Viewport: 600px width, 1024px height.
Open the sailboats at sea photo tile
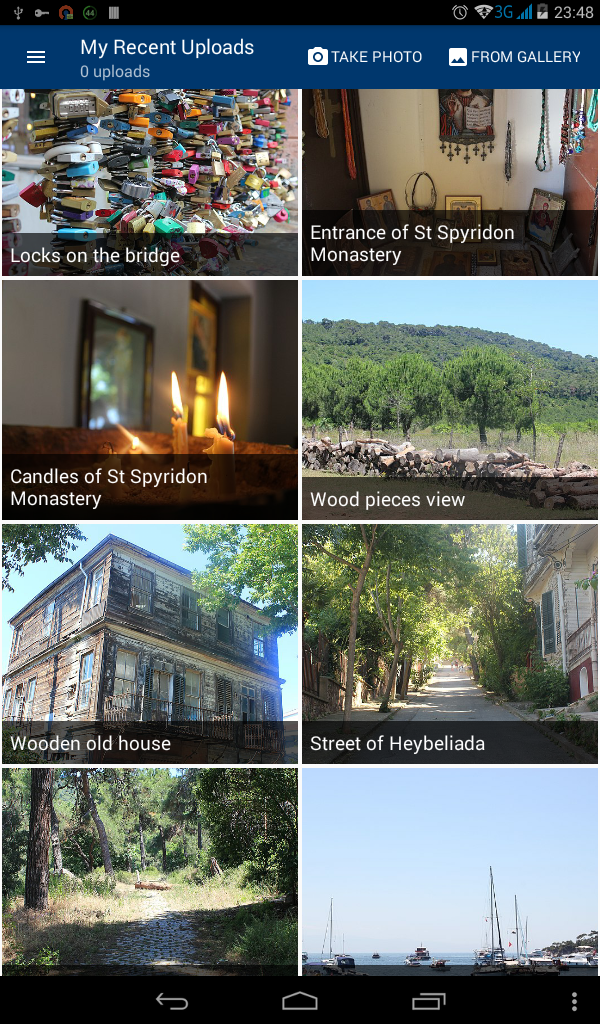click(450, 870)
